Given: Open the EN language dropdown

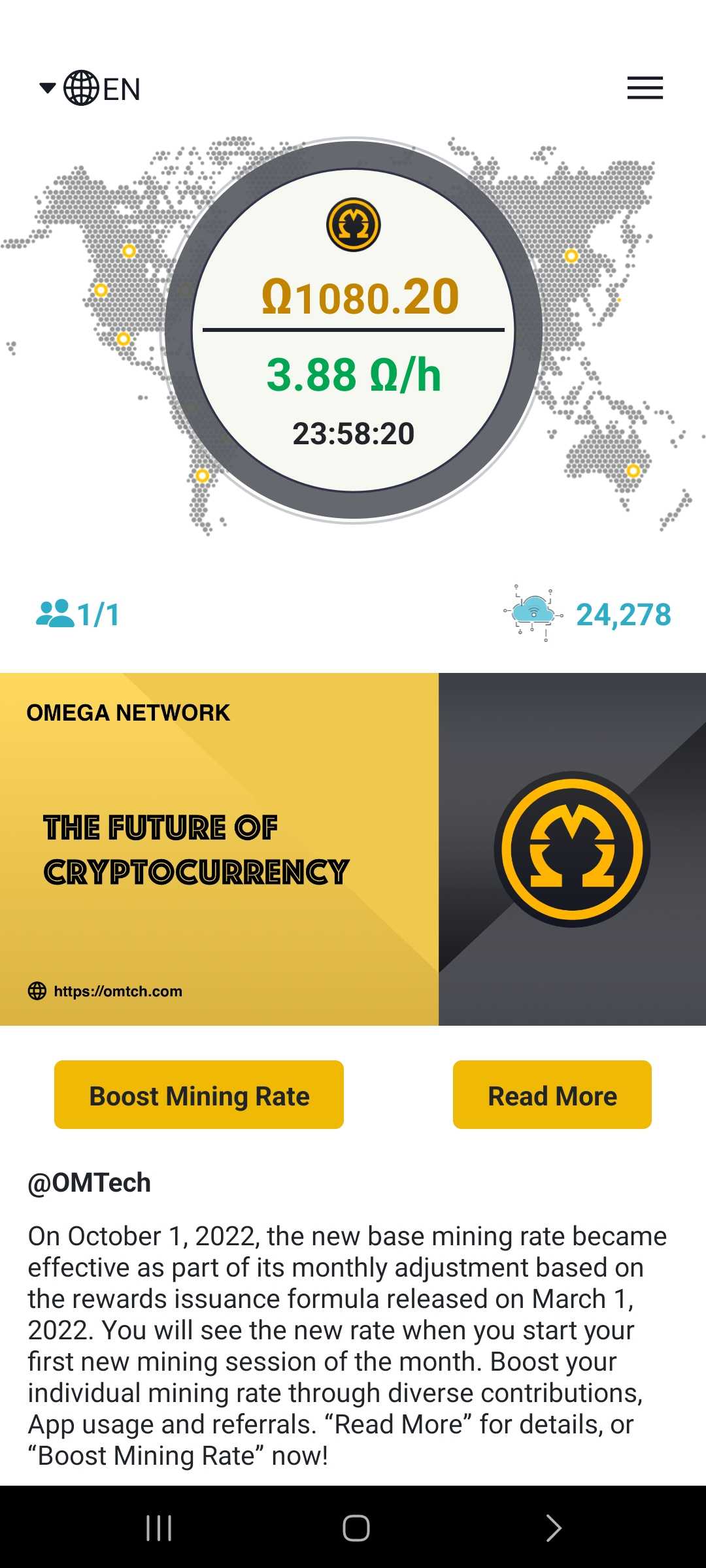Looking at the screenshot, I should [x=90, y=89].
